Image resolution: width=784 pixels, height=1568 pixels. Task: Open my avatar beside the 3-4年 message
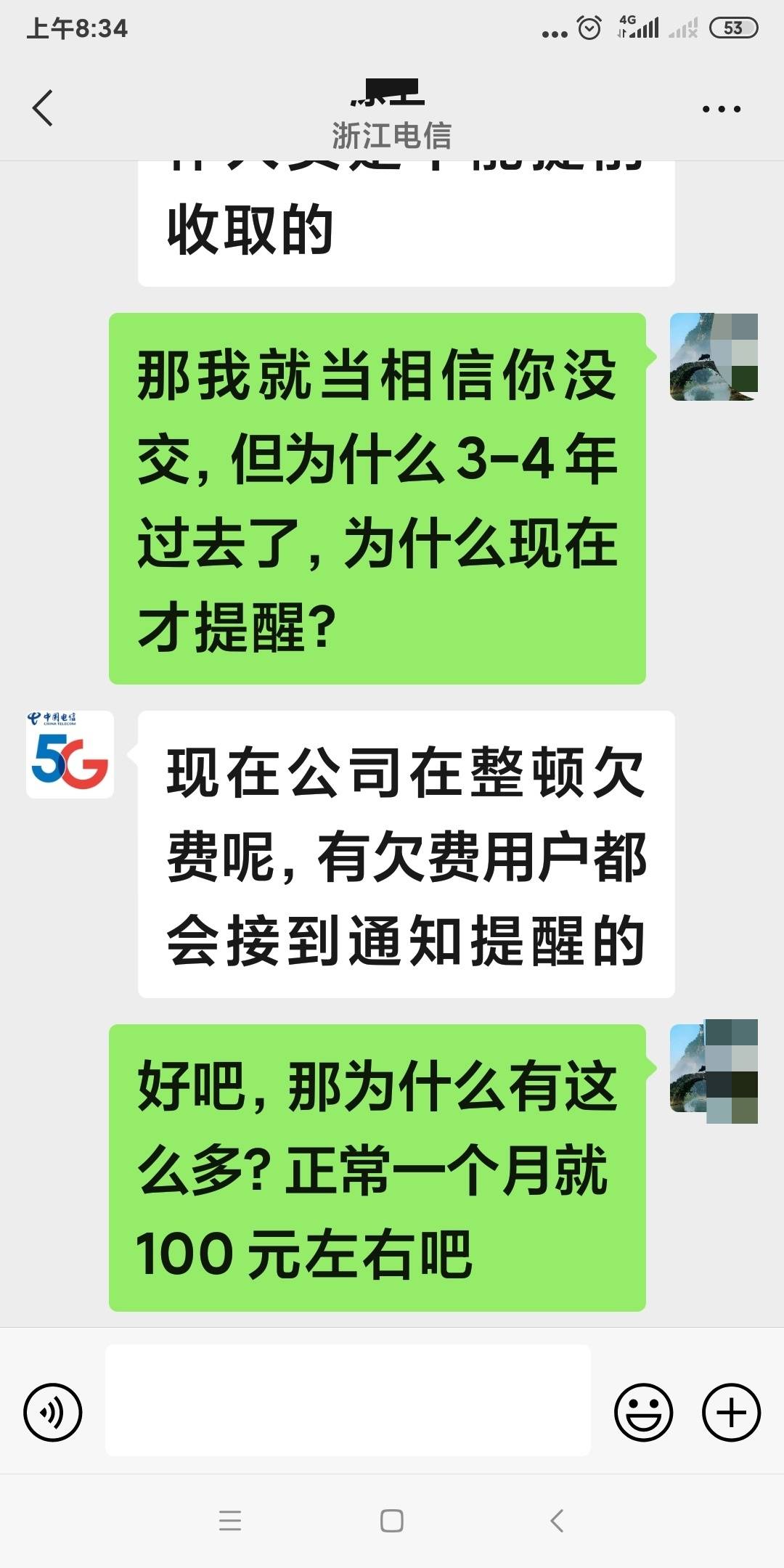714,357
